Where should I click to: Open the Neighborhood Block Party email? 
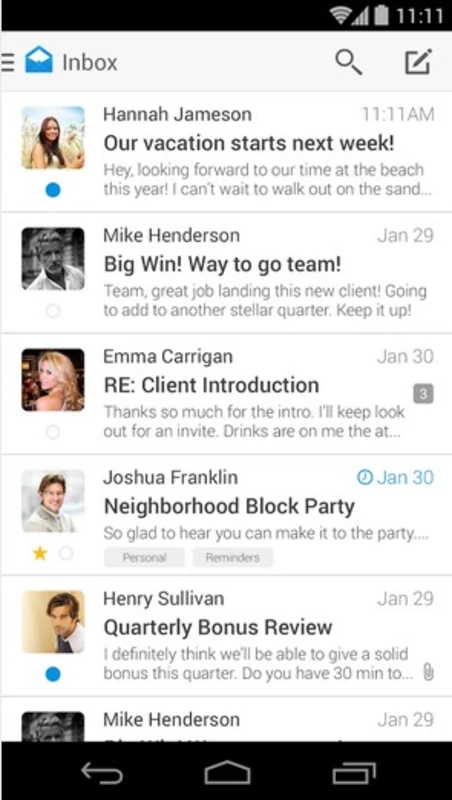(226, 515)
